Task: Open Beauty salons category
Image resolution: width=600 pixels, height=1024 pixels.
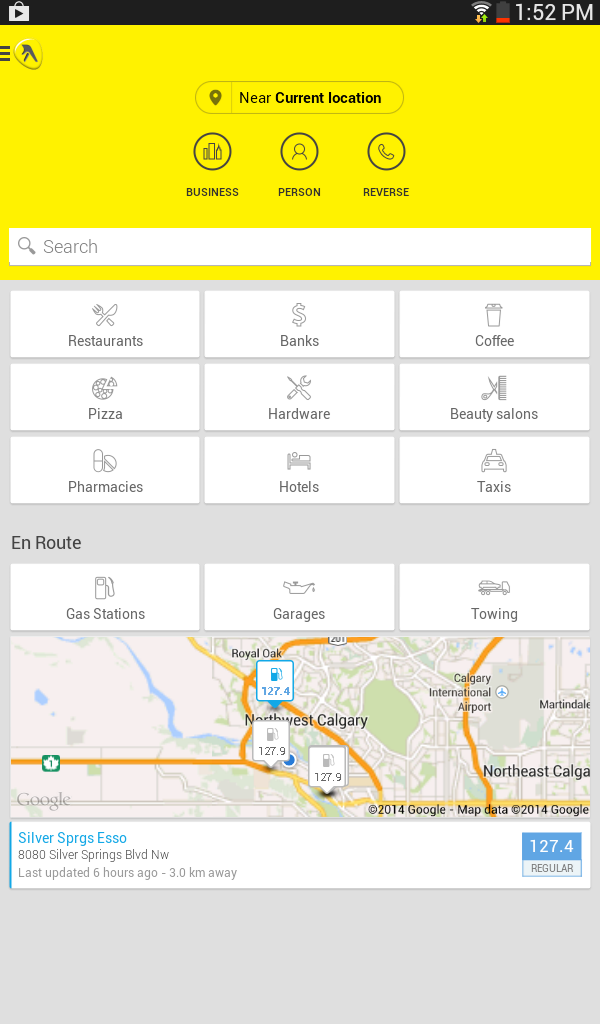Action: tap(494, 397)
